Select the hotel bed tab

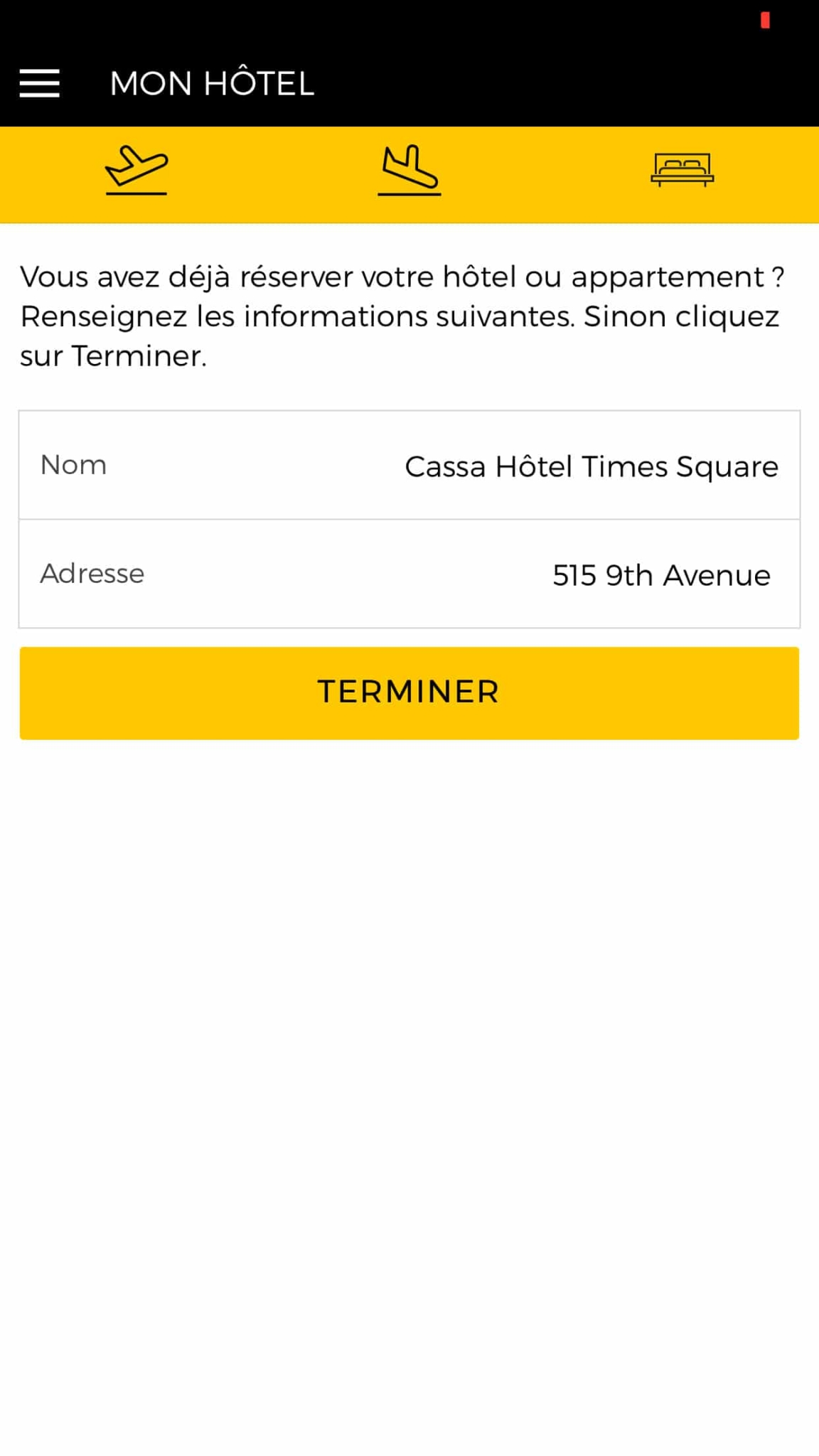682,171
